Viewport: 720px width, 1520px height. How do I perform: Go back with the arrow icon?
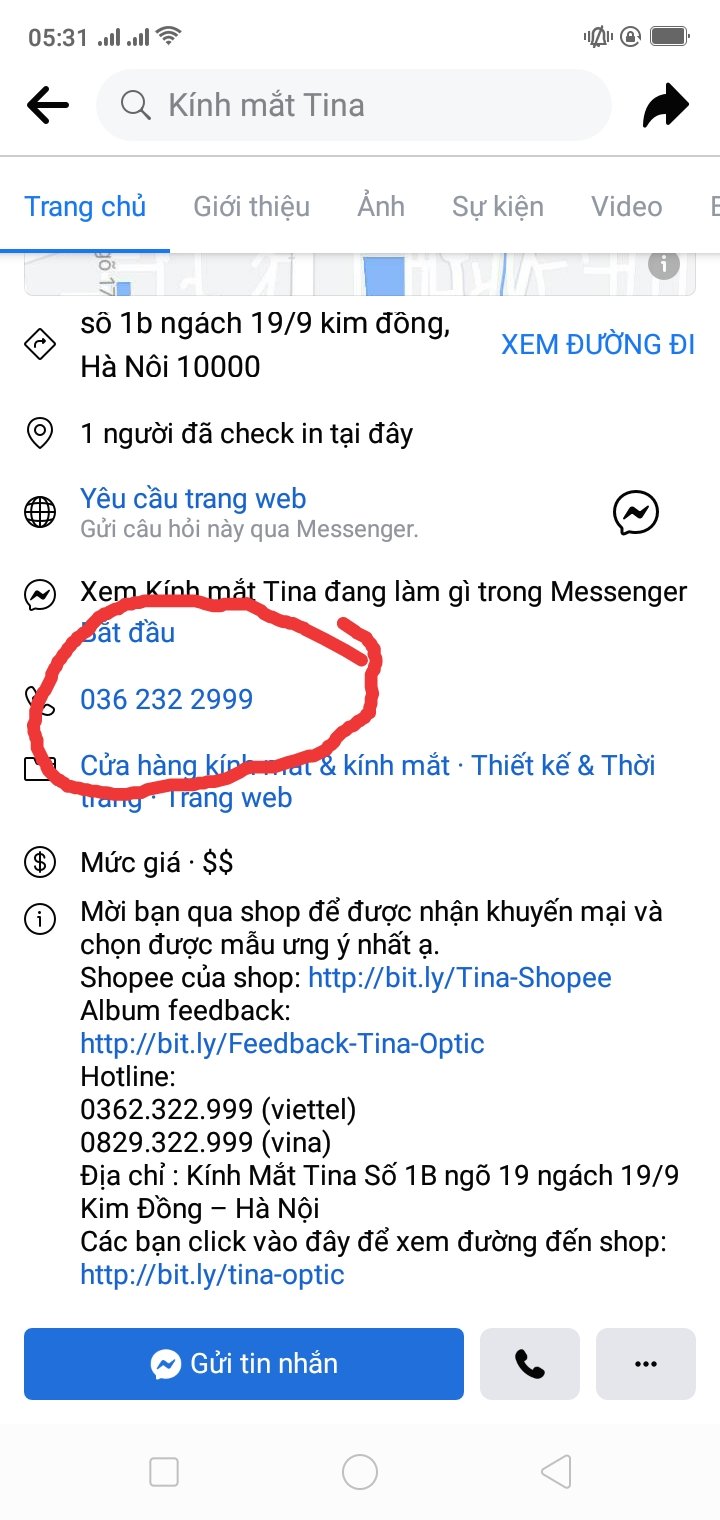click(x=47, y=105)
